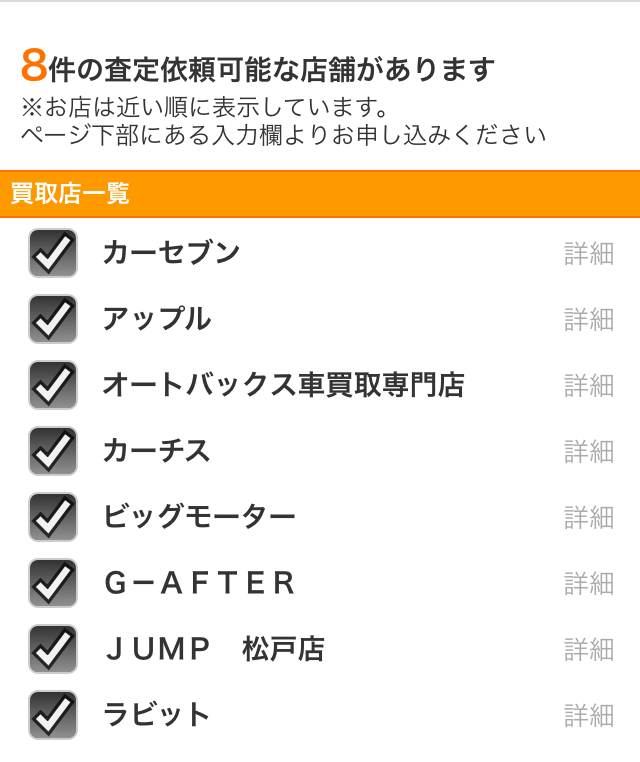See 詳細 of ラビット
This screenshot has width=640, height=762.
point(588,715)
